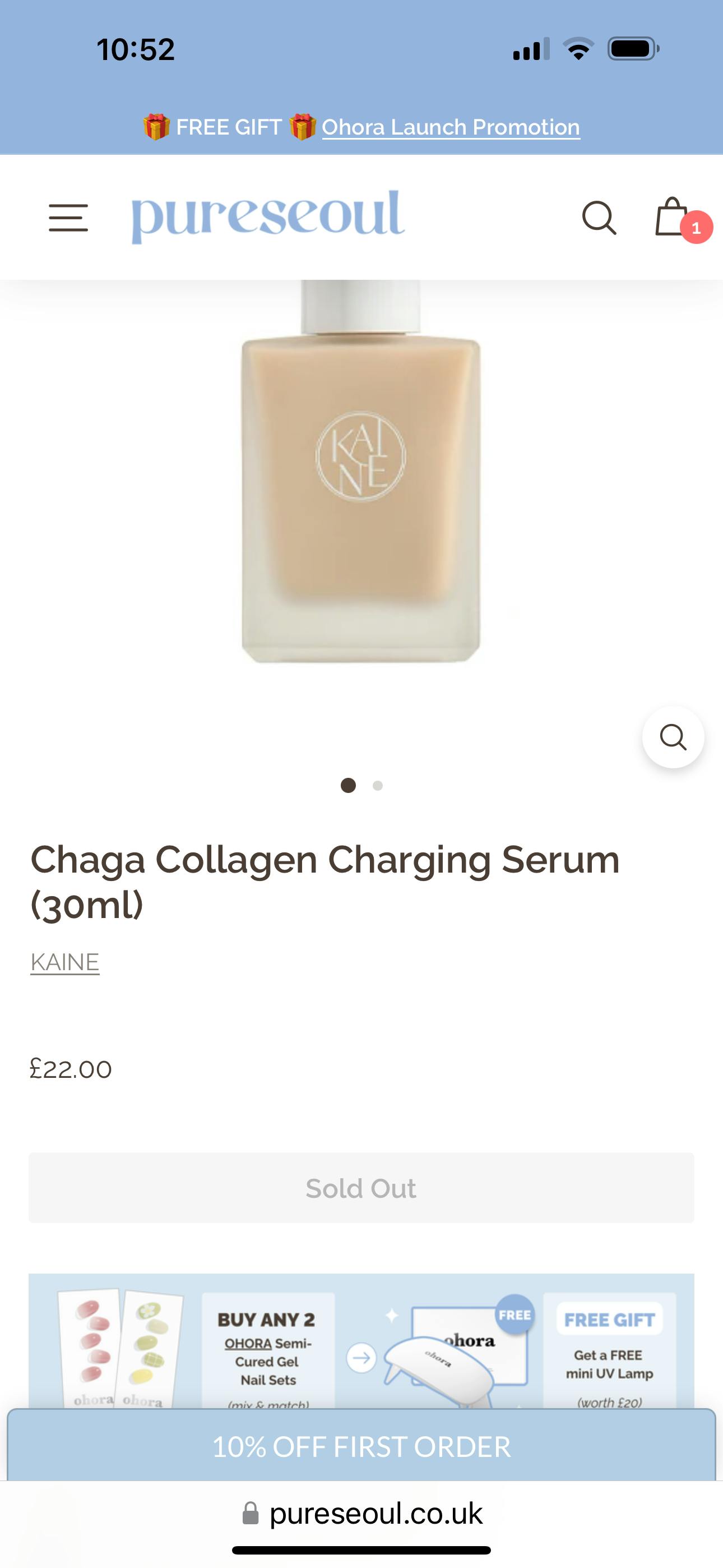The image size is (723, 1568).
Task: Open the search icon in header
Action: [599, 218]
